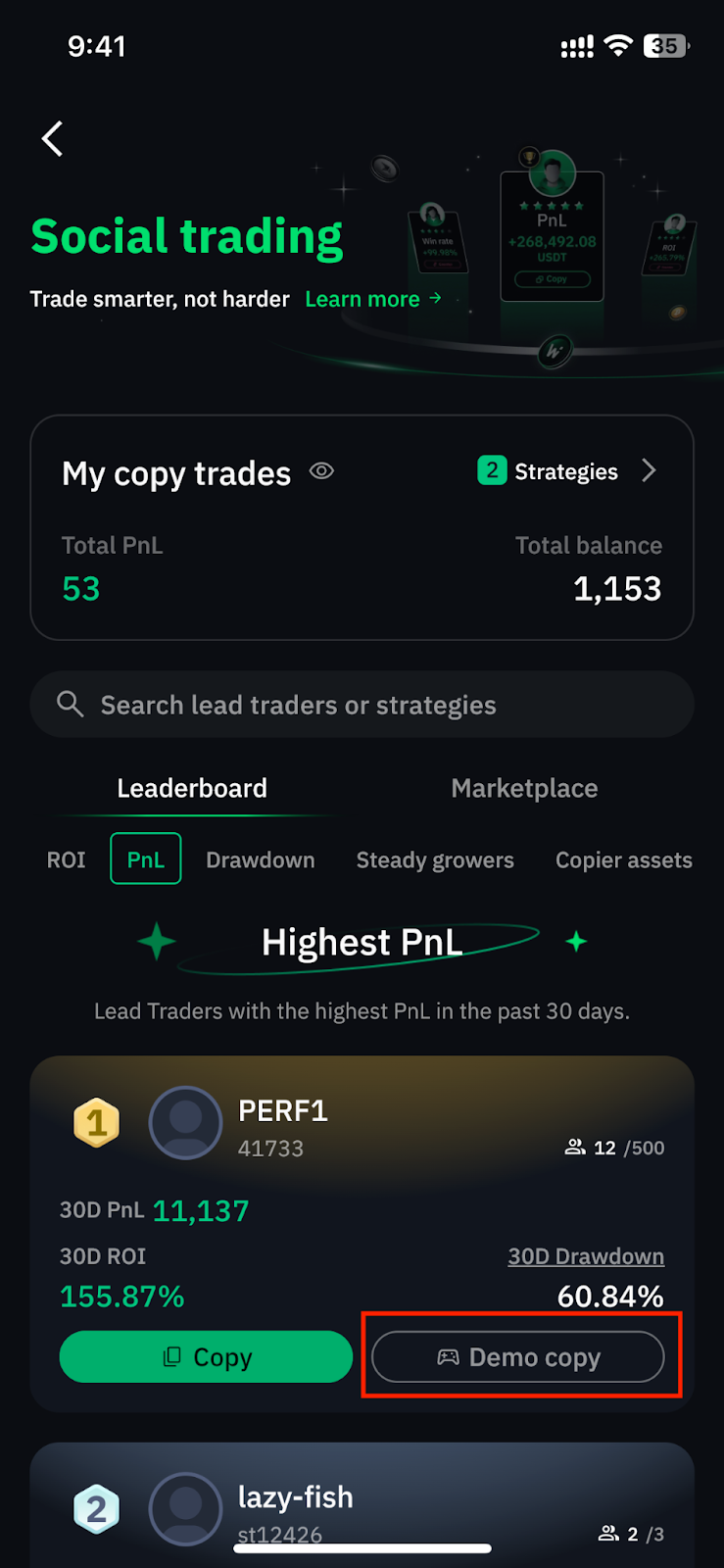Select the Leaderboard tab
This screenshot has height=1568, width=724.
[x=192, y=788]
